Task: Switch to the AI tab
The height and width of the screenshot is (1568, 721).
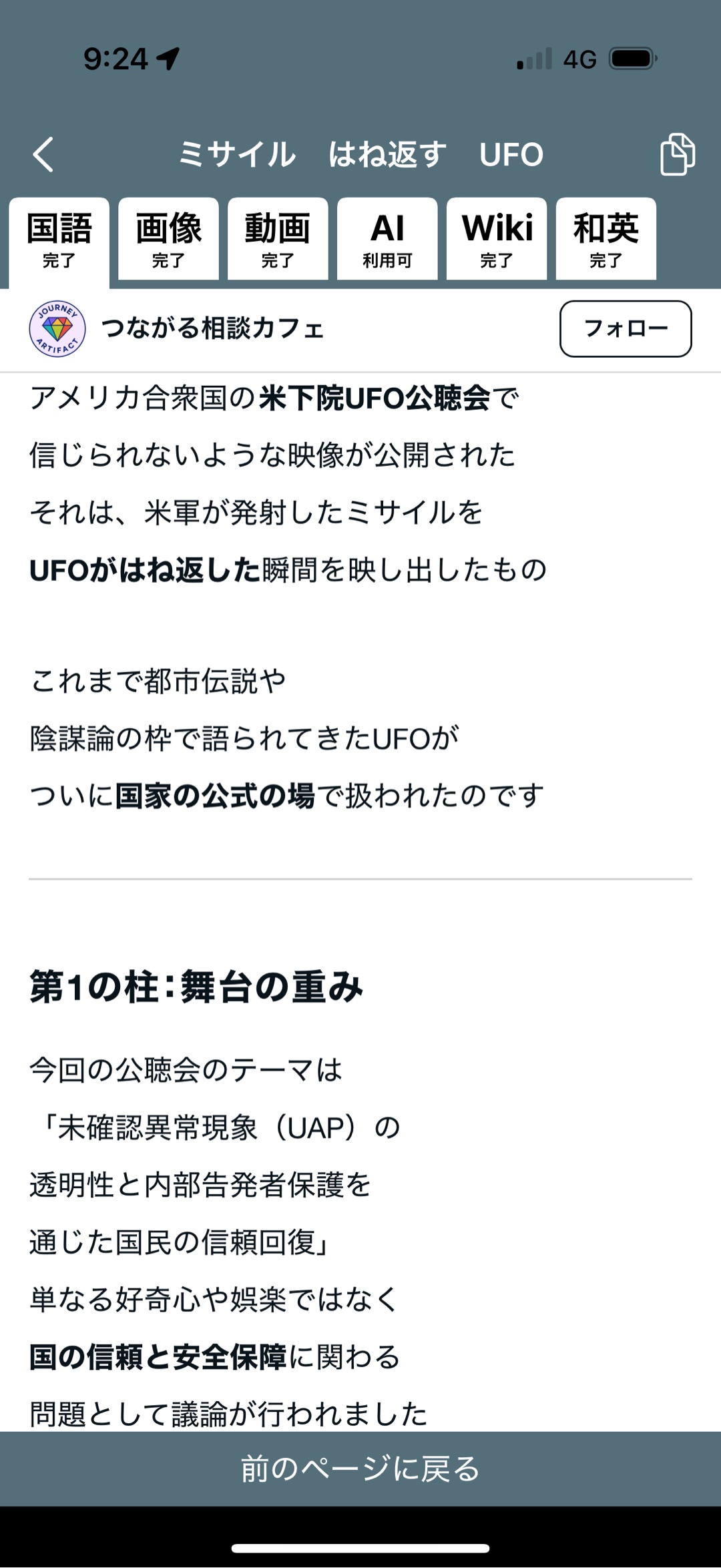Action: pyautogui.click(x=387, y=240)
